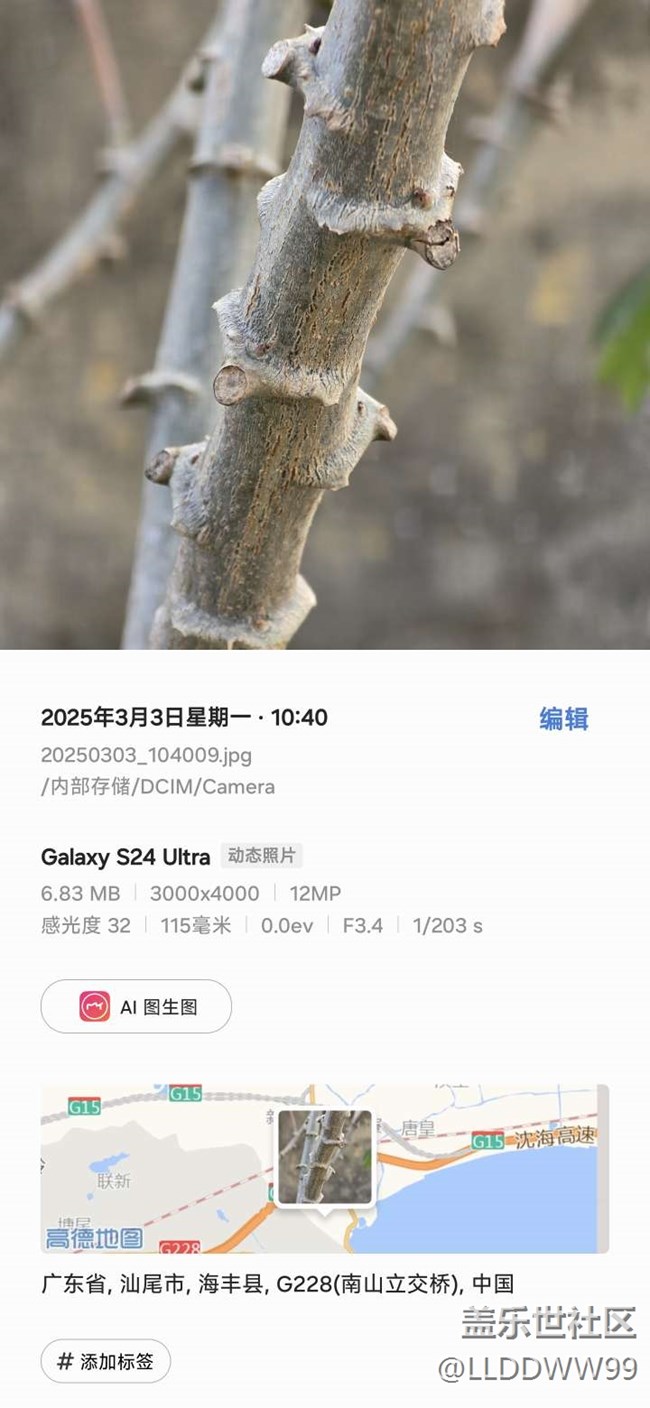Open the photo location map

click(324, 1168)
